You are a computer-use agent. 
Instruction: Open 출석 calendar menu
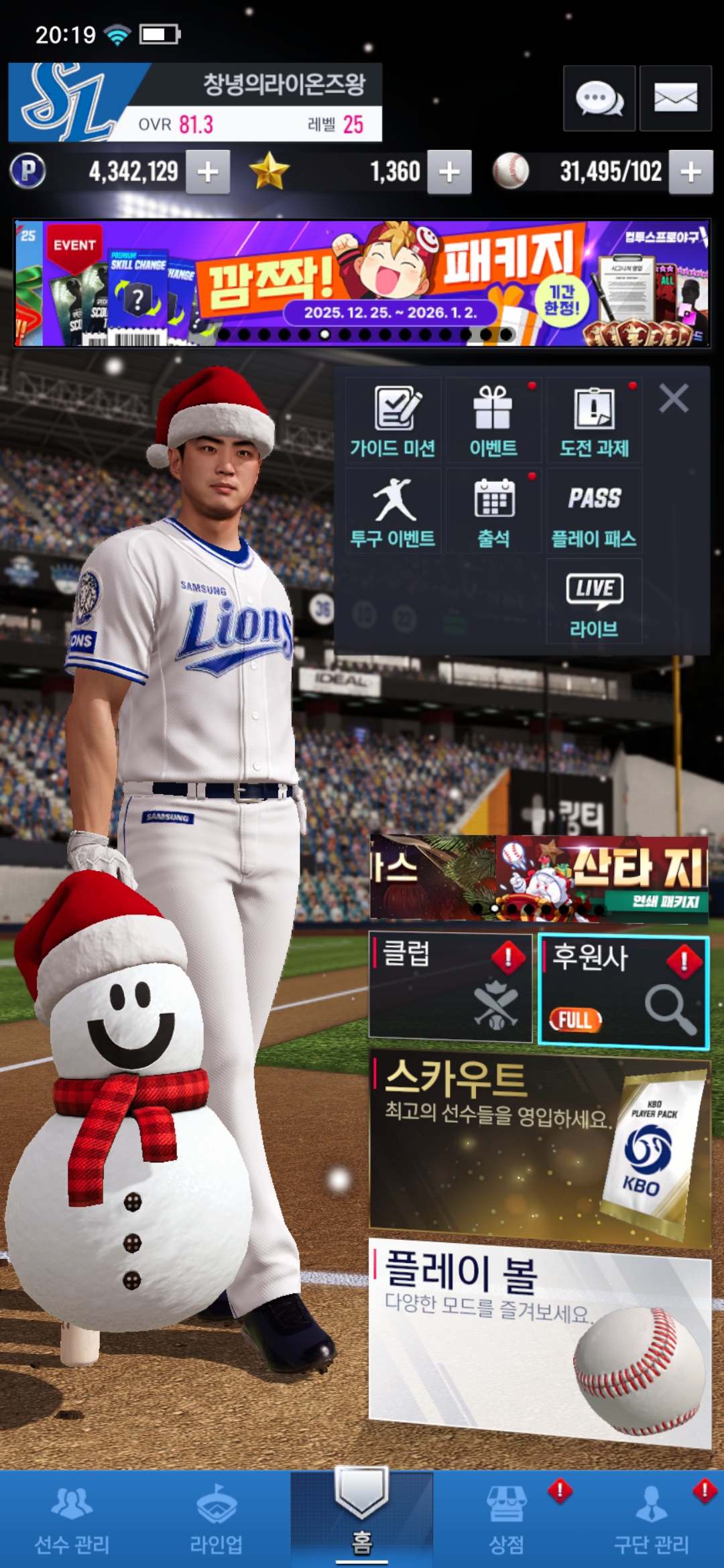point(493,511)
